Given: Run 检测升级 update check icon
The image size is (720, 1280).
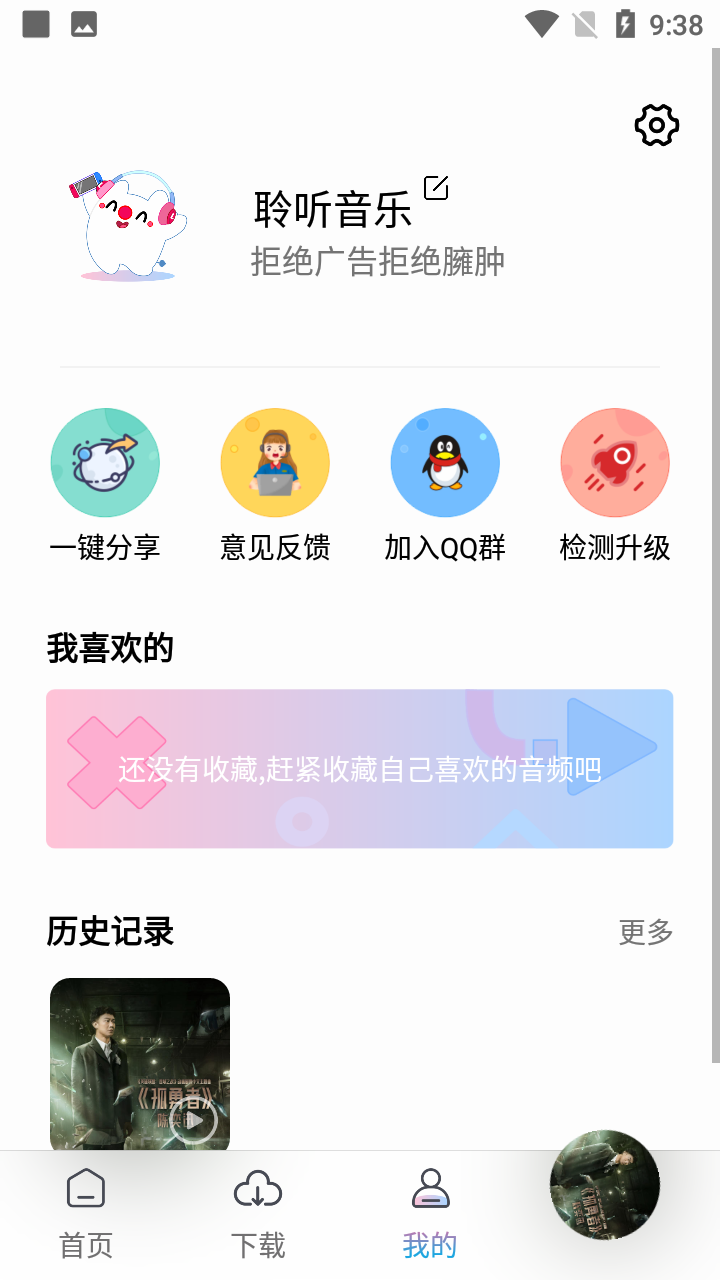Looking at the screenshot, I should (614, 462).
